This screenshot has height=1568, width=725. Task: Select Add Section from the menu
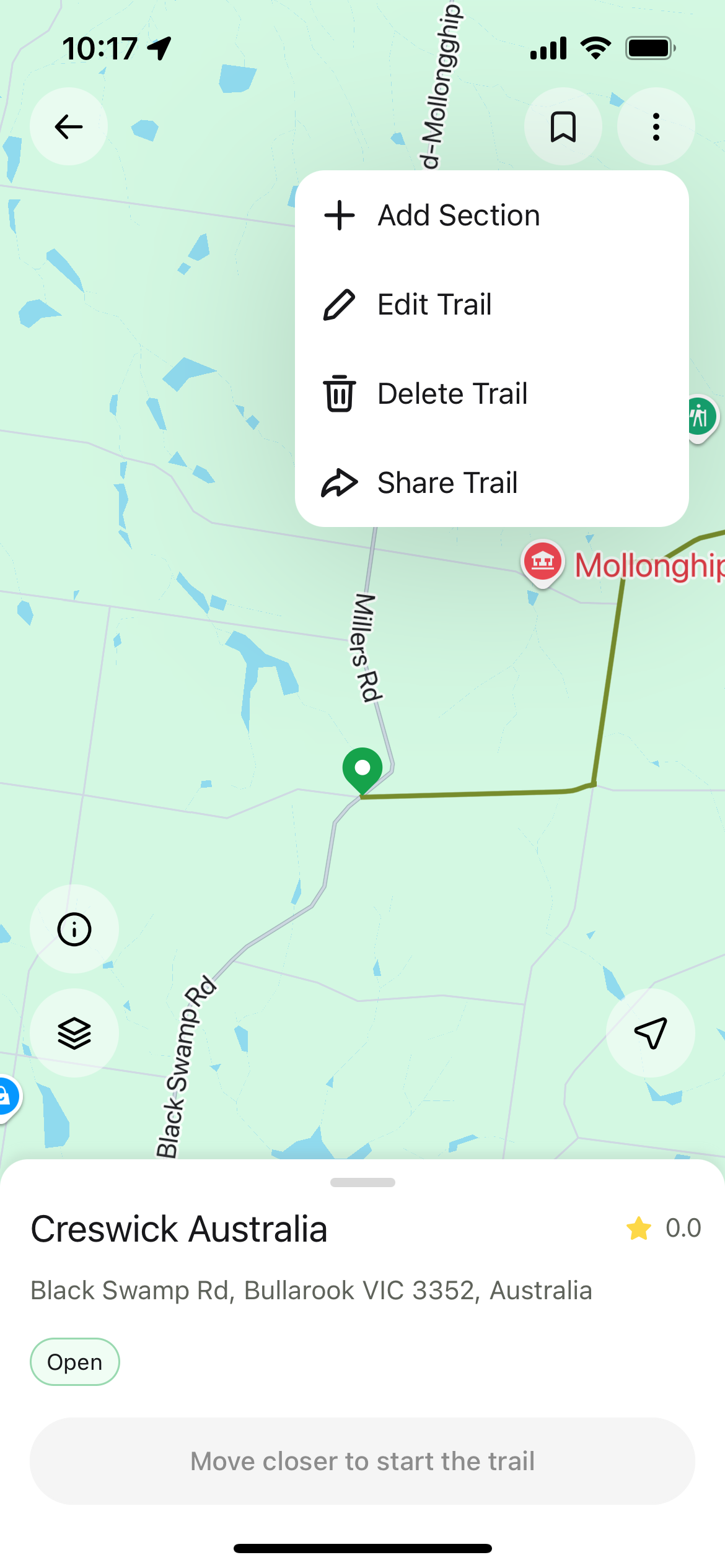(x=459, y=216)
